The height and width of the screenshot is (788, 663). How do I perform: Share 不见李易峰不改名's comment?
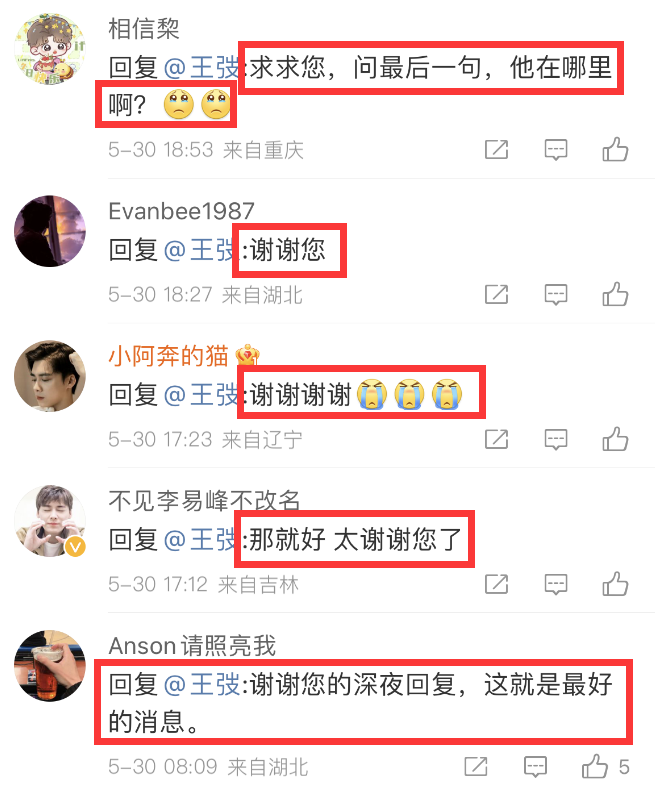pyautogui.click(x=496, y=584)
